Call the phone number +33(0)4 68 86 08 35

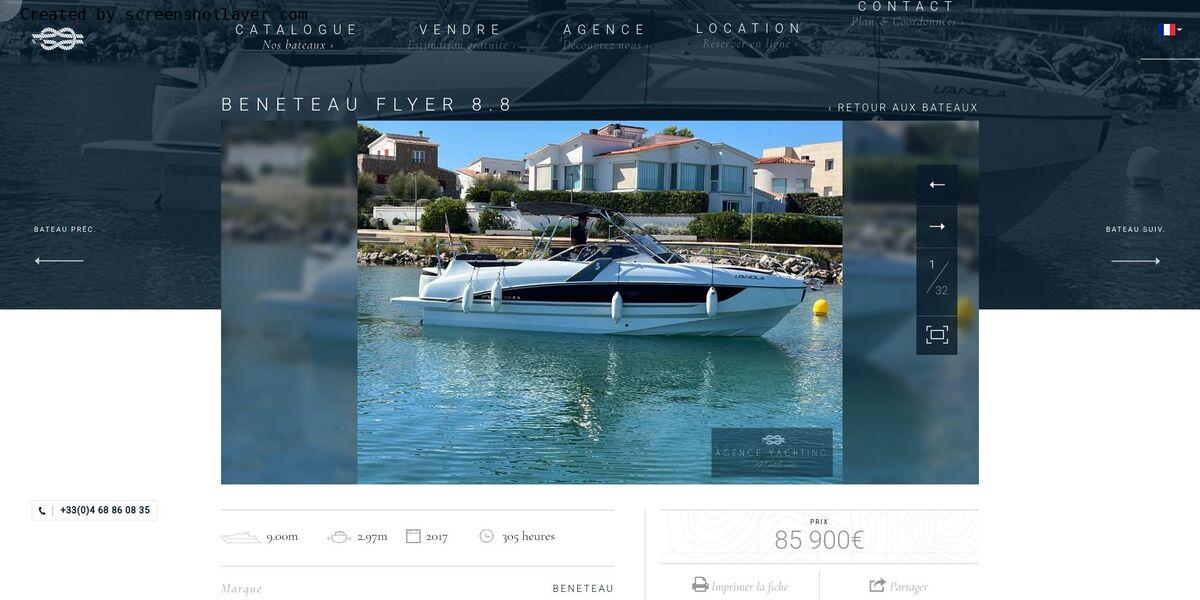[95, 510]
